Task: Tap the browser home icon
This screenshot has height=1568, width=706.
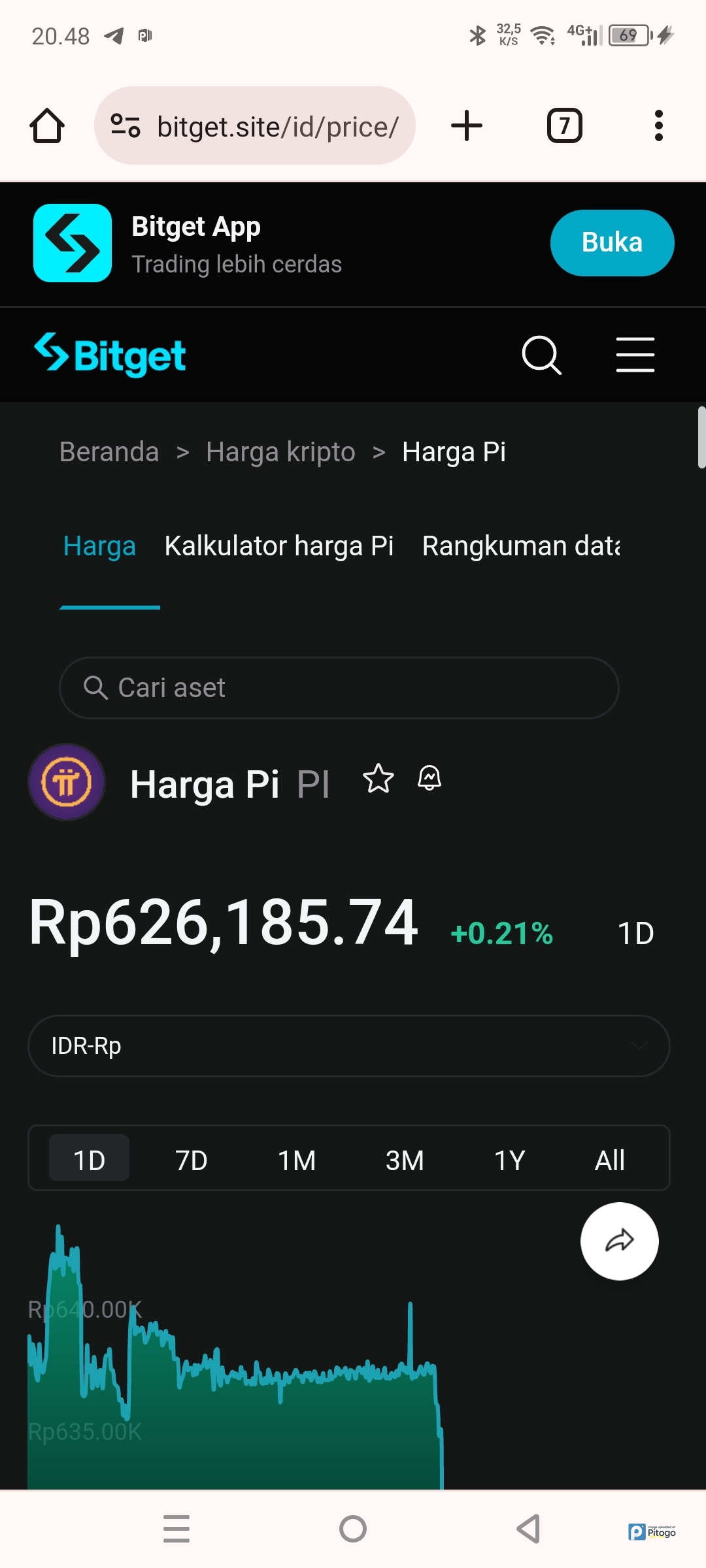Action: [x=47, y=125]
